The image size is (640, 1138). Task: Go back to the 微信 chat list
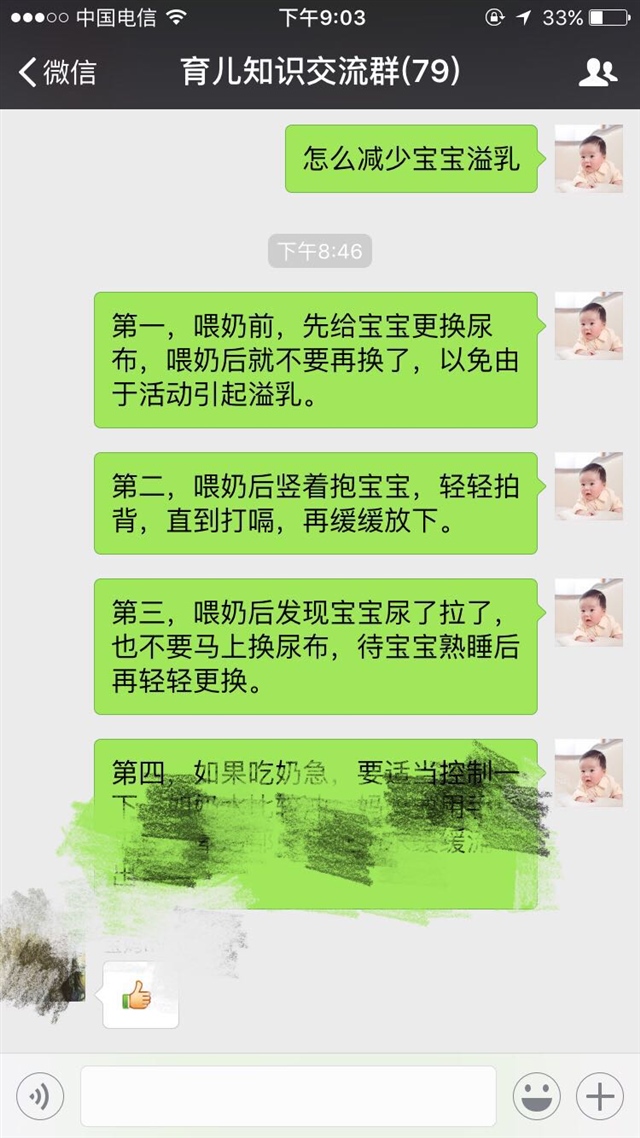click(x=58, y=72)
